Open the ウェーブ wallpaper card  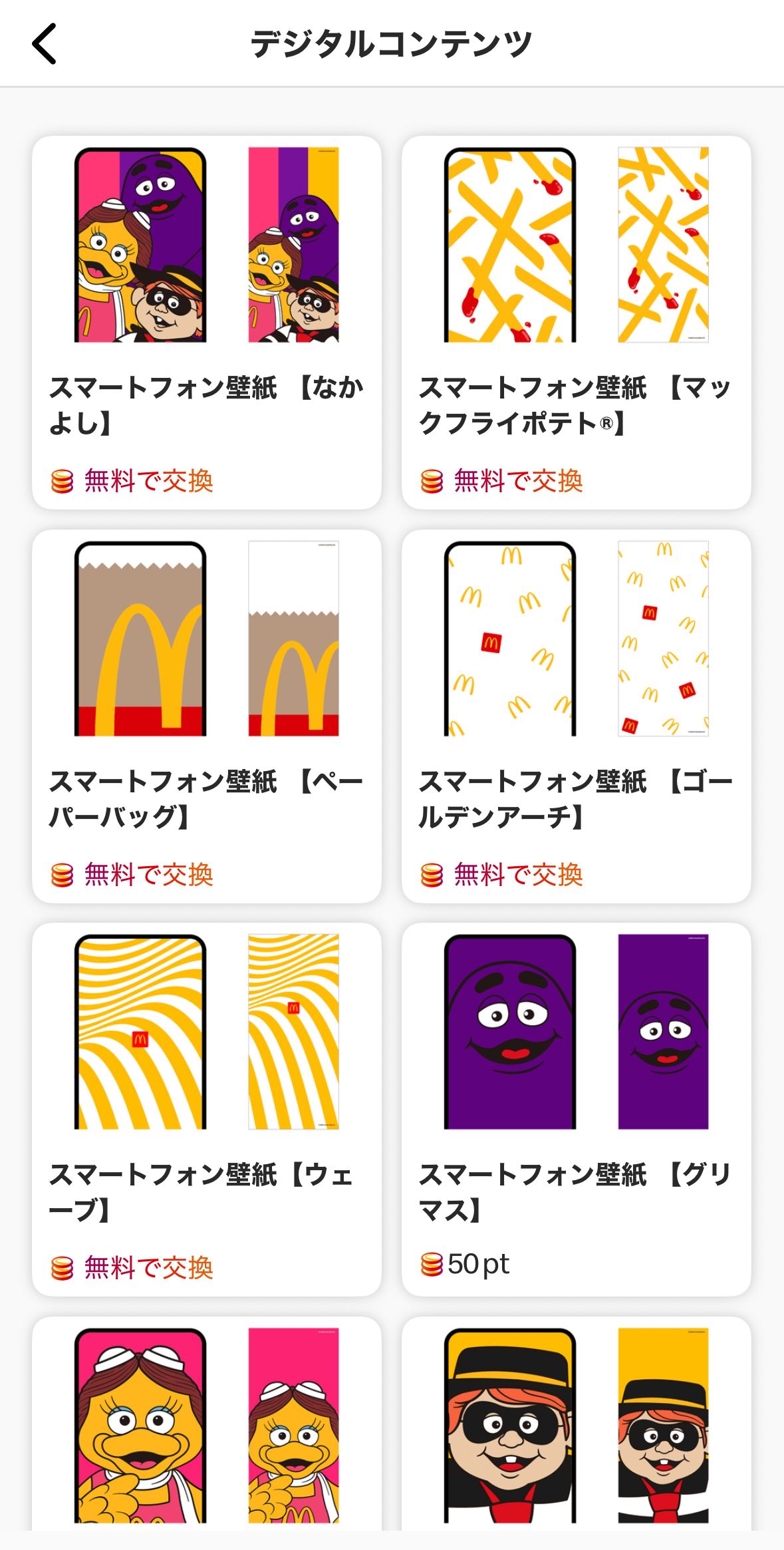coord(207,1109)
